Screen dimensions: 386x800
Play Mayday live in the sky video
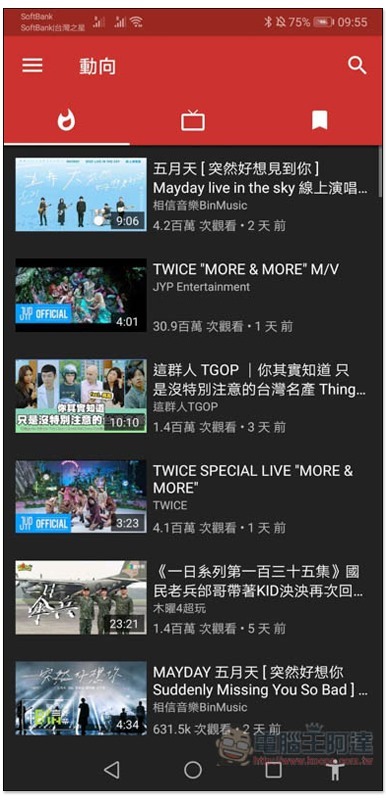click(193, 195)
